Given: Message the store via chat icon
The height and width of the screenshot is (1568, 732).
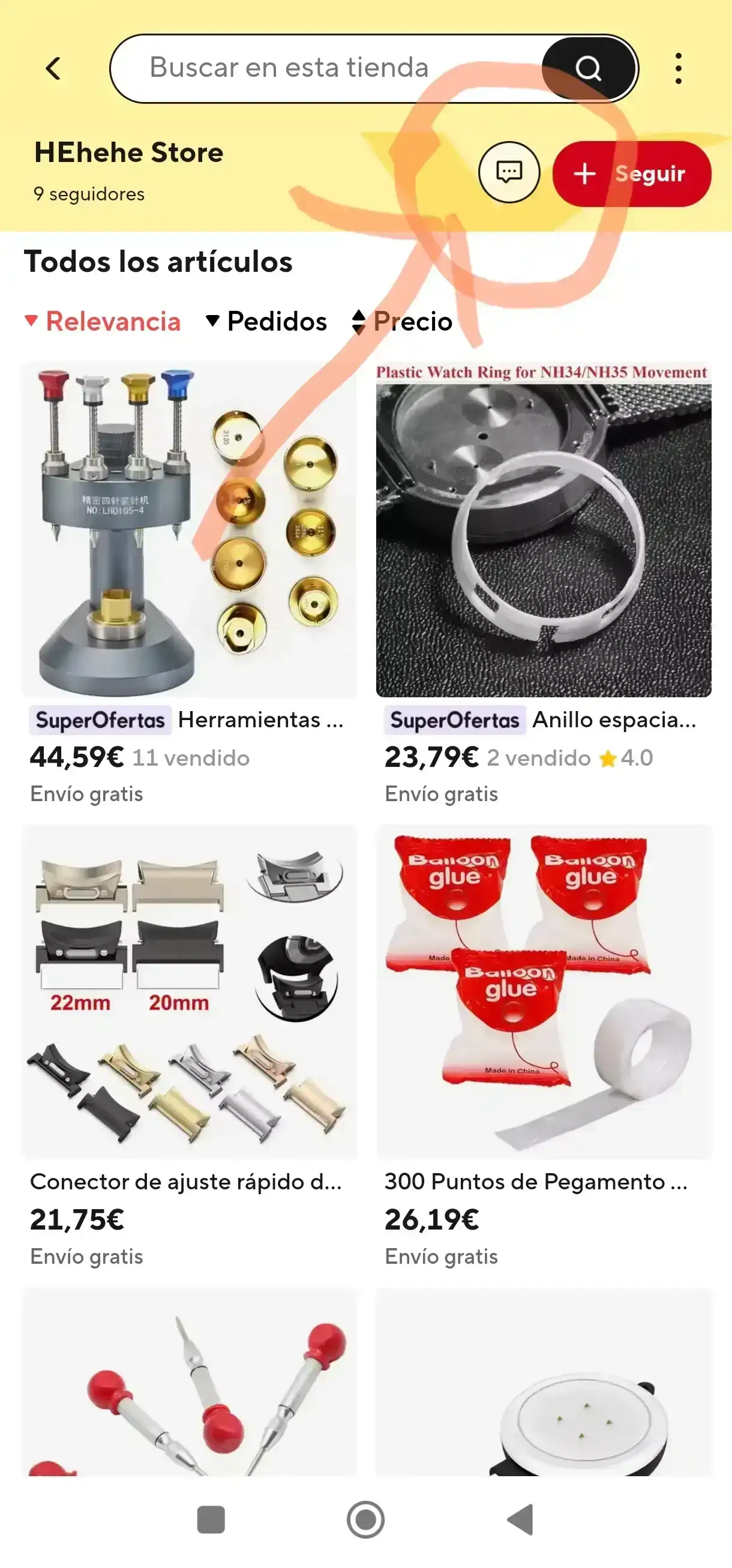Looking at the screenshot, I should coord(509,173).
